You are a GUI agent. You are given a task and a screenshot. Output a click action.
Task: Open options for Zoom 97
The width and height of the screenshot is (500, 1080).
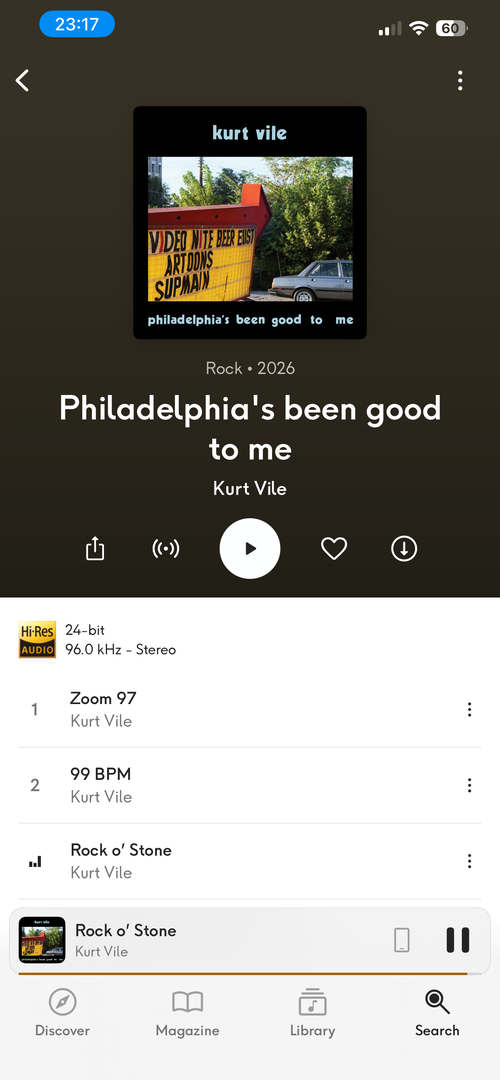click(469, 709)
